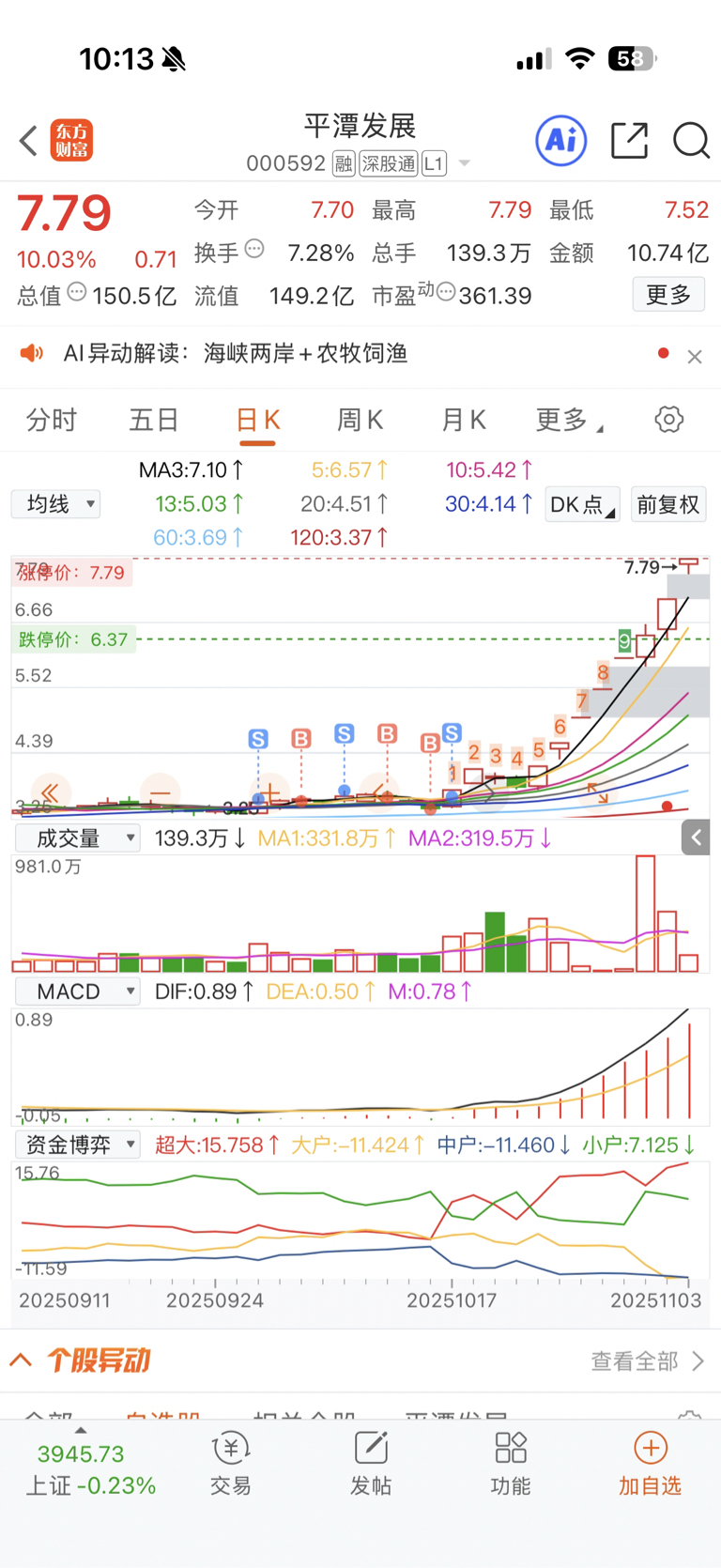The height and width of the screenshot is (1568, 721).
Task: Switch to the 五日 chart tab
Action: [154, 420]
